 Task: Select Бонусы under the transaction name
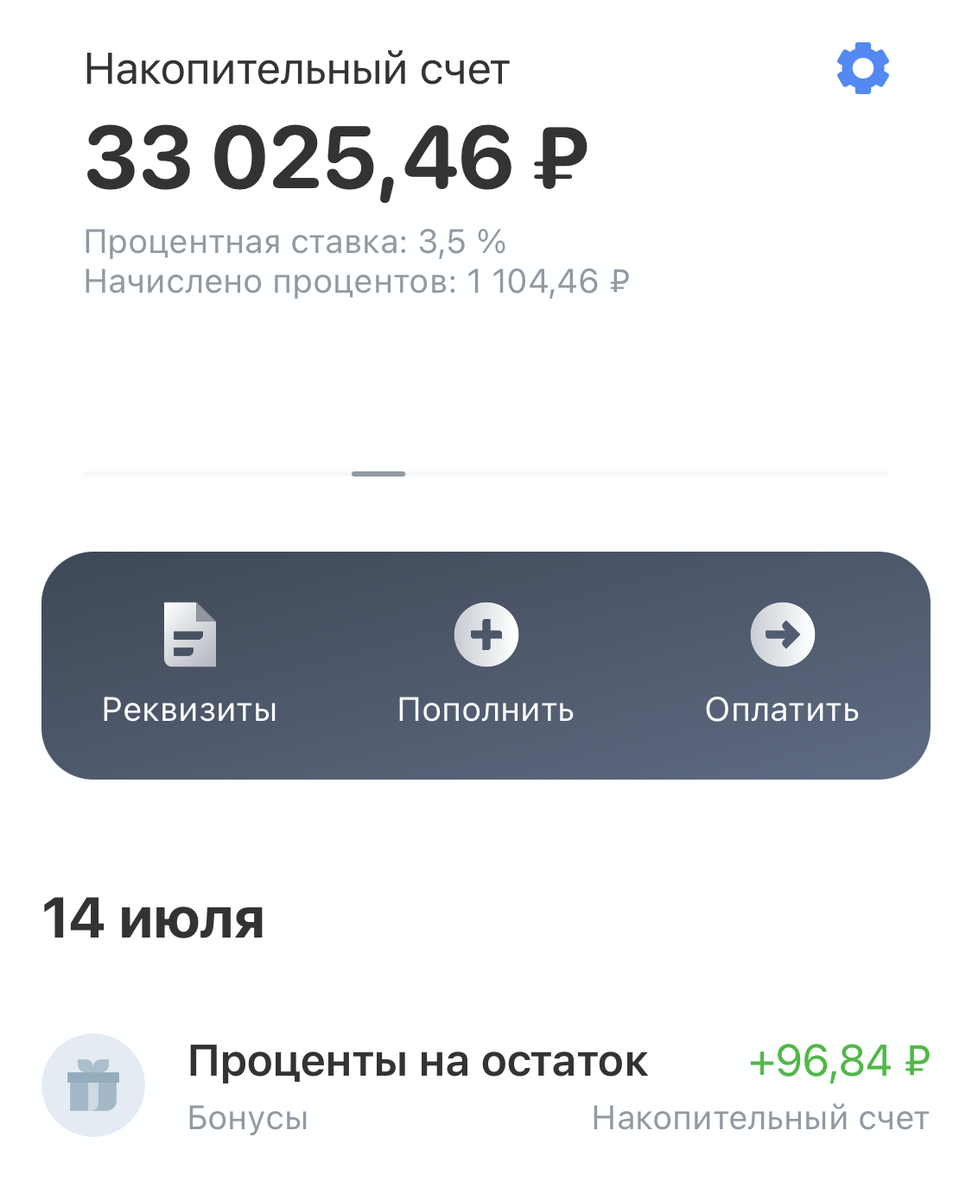click(x=246, y=1117)
